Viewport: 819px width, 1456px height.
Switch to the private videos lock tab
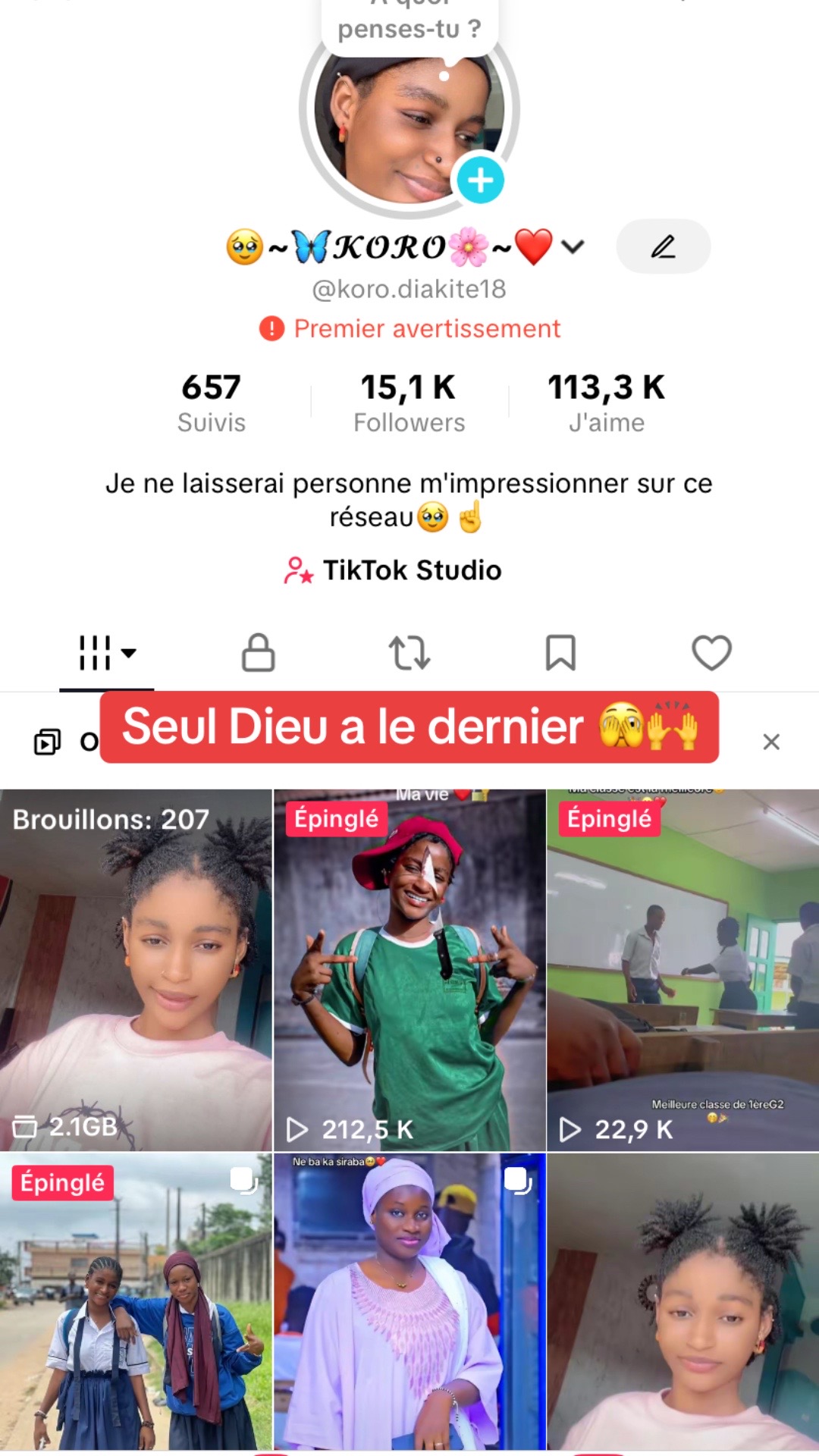click(258, 653)
